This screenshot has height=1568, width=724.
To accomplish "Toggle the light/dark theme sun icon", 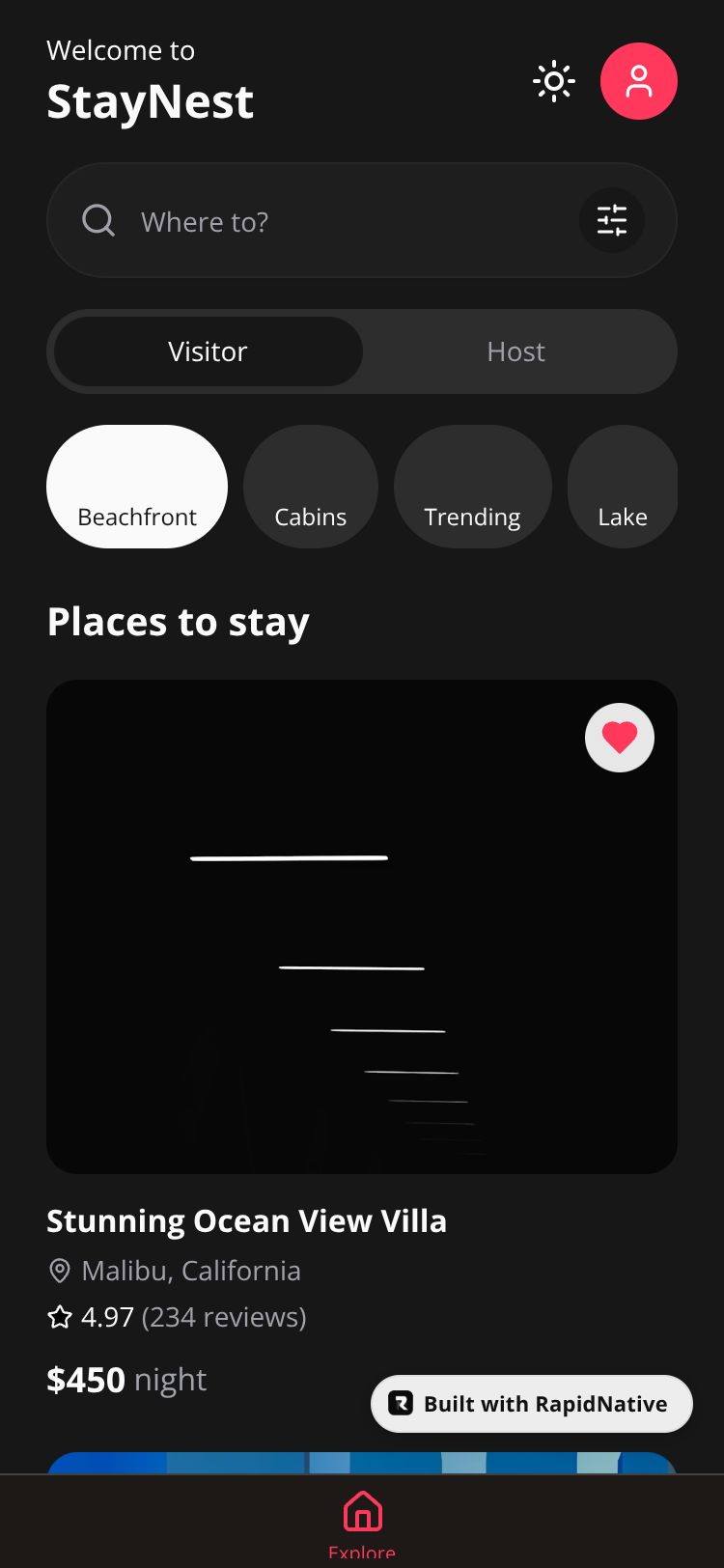I will [x=554, y=81].
